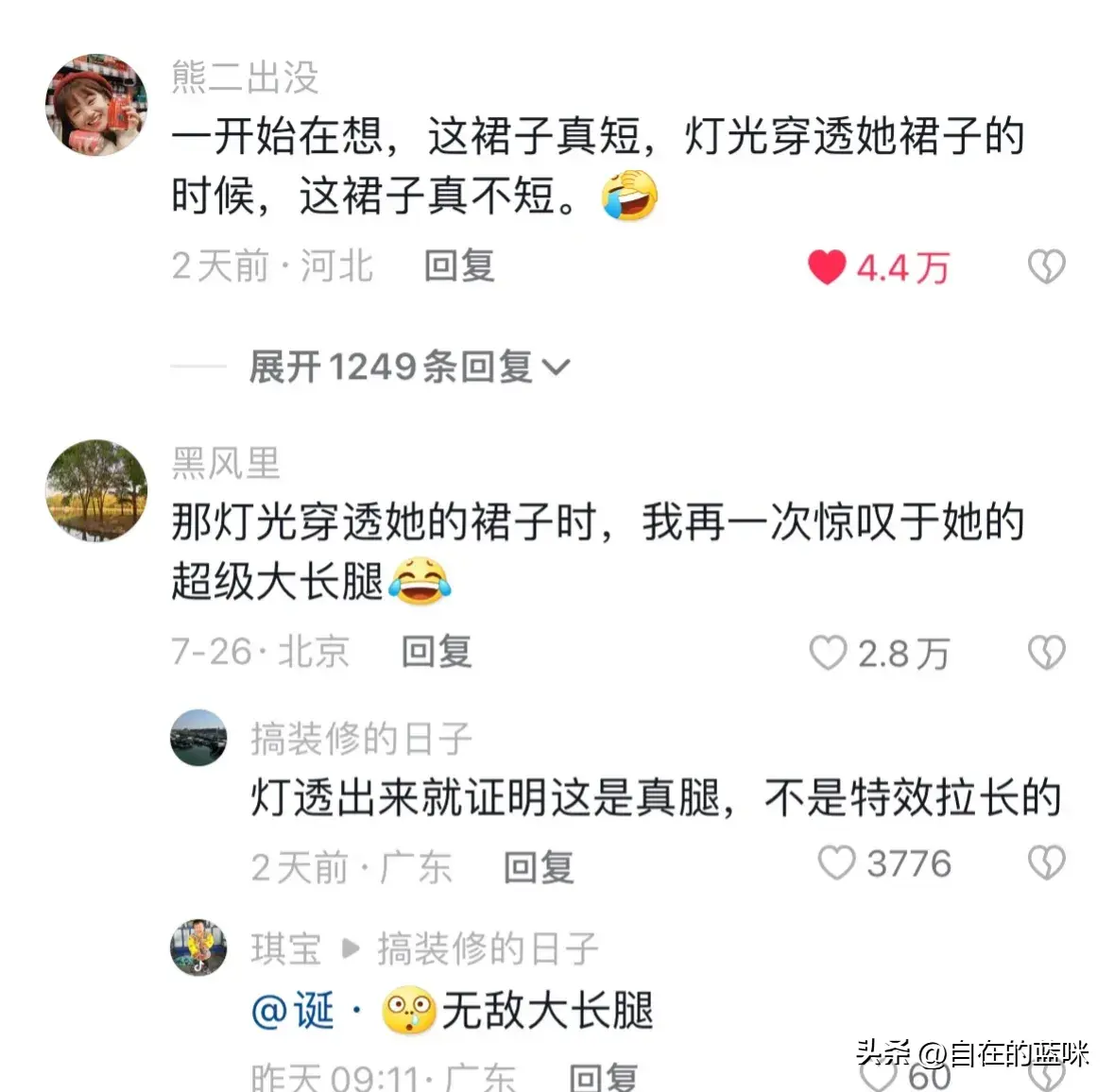The width and height of the screenshot is (1114, 1092).
Task: Reply to 黑风里's comment
Action: (436, 652)
